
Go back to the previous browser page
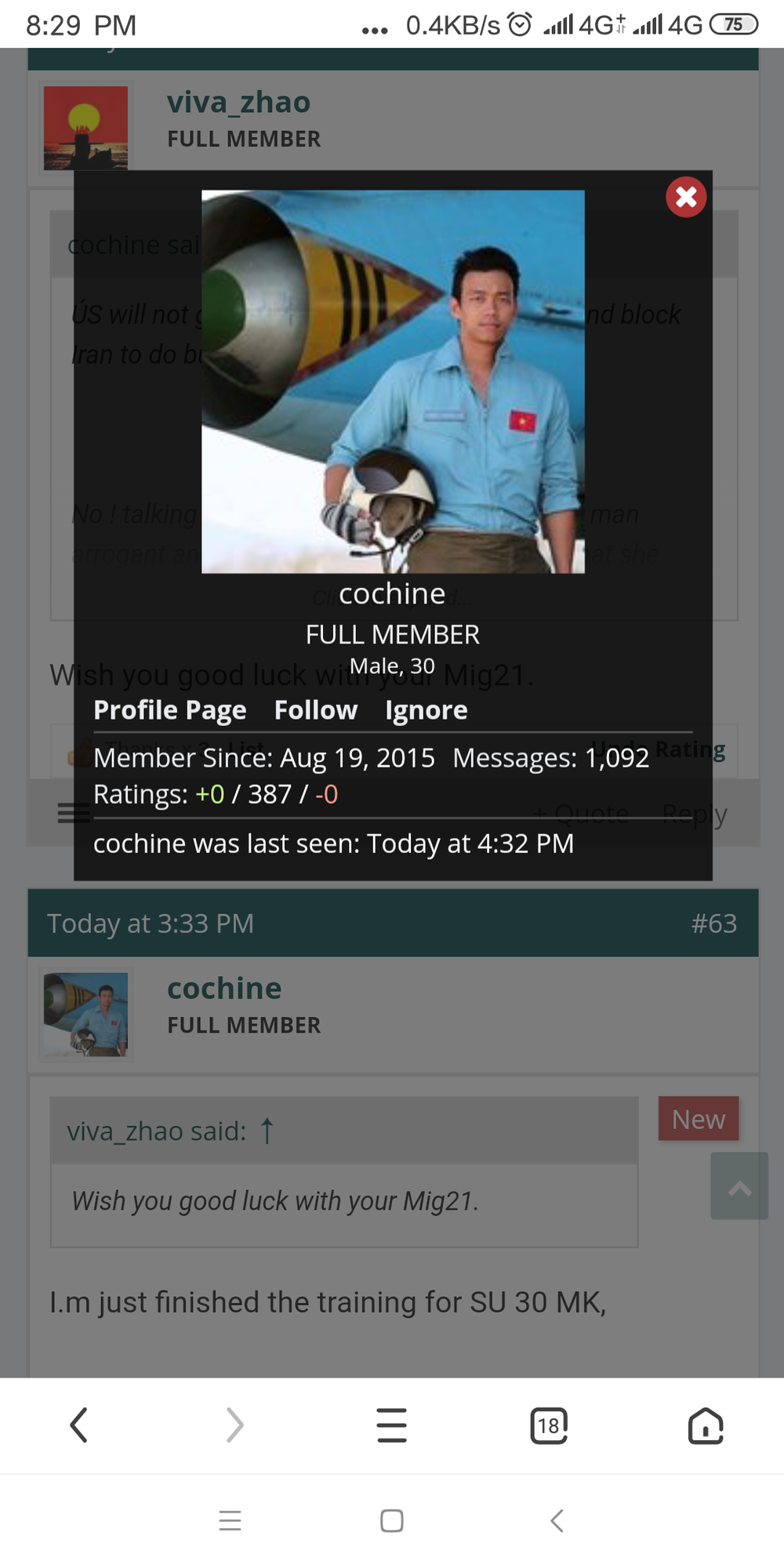click(78, 1425)
